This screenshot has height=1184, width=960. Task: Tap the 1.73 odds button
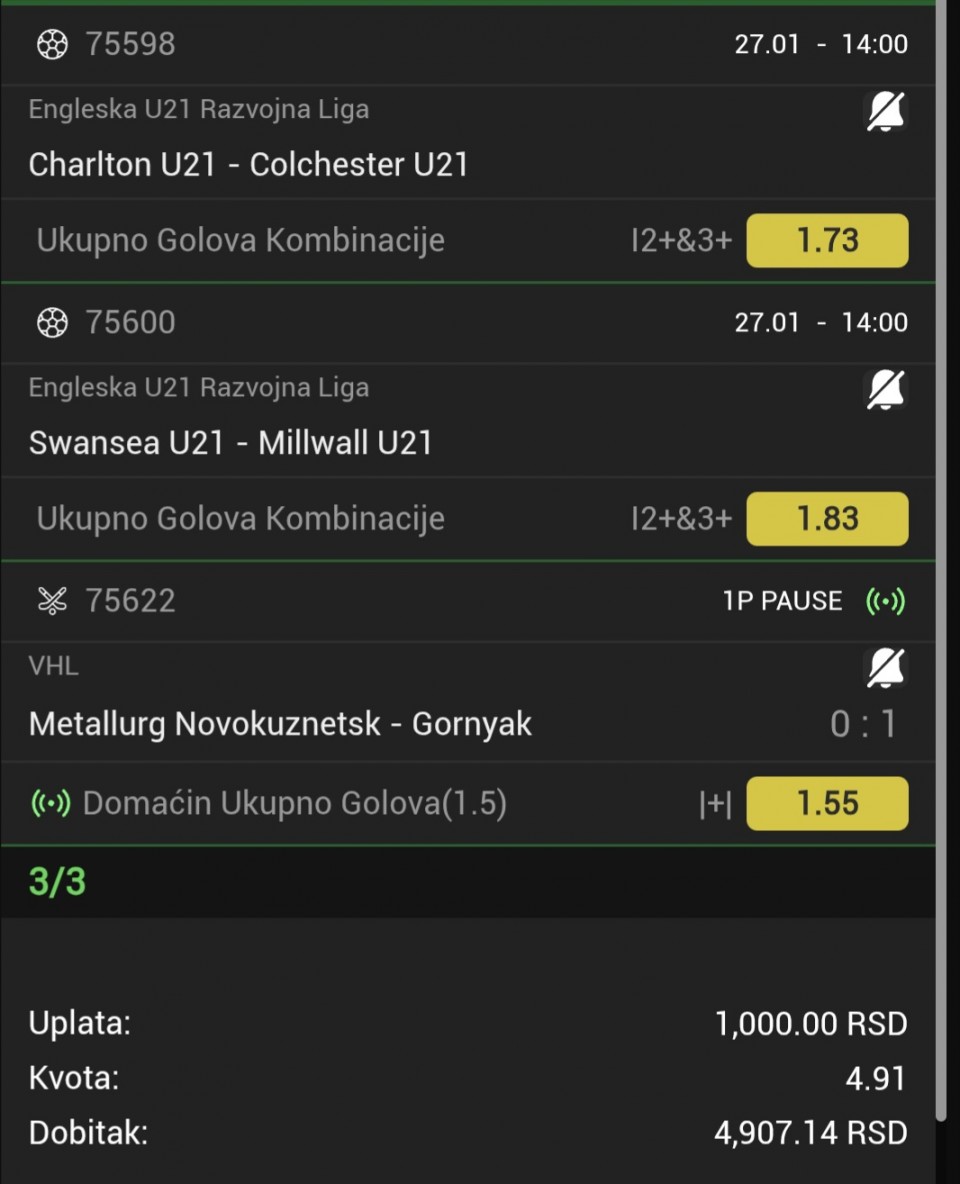click(x=827, y=241)
